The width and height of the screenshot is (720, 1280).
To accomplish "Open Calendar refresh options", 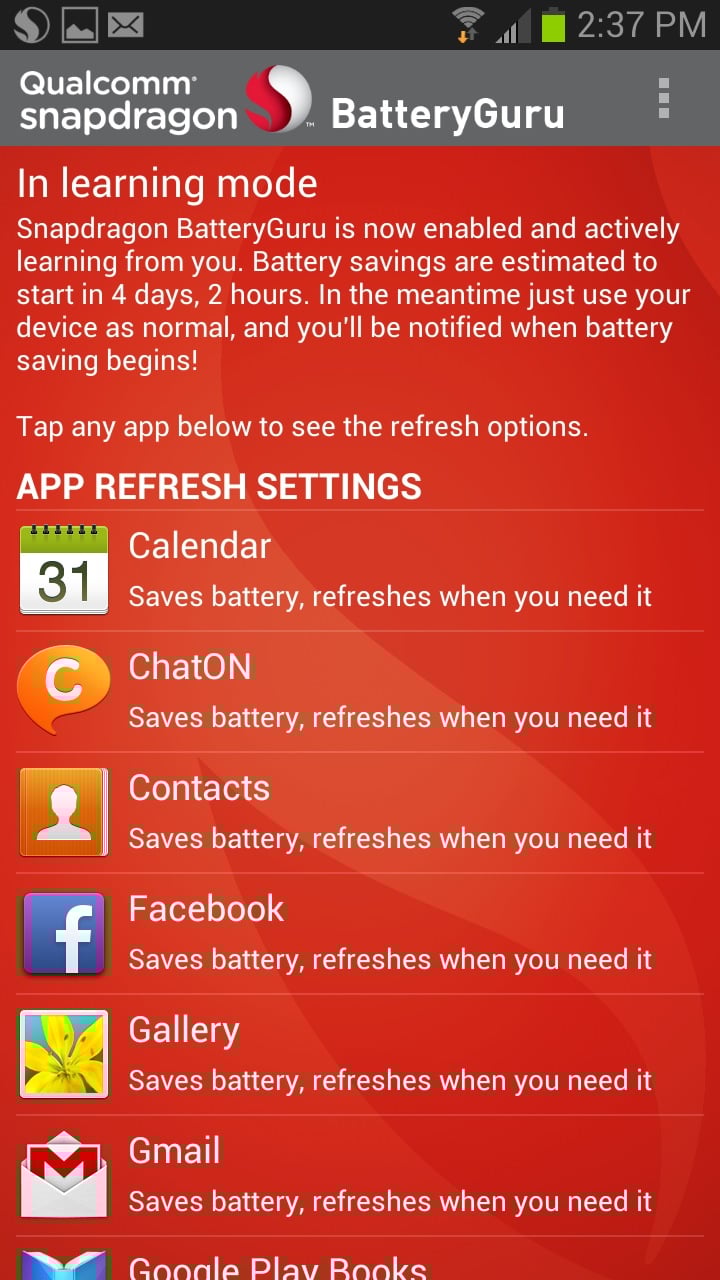I will pyautogui.click(x=360, y=571).
